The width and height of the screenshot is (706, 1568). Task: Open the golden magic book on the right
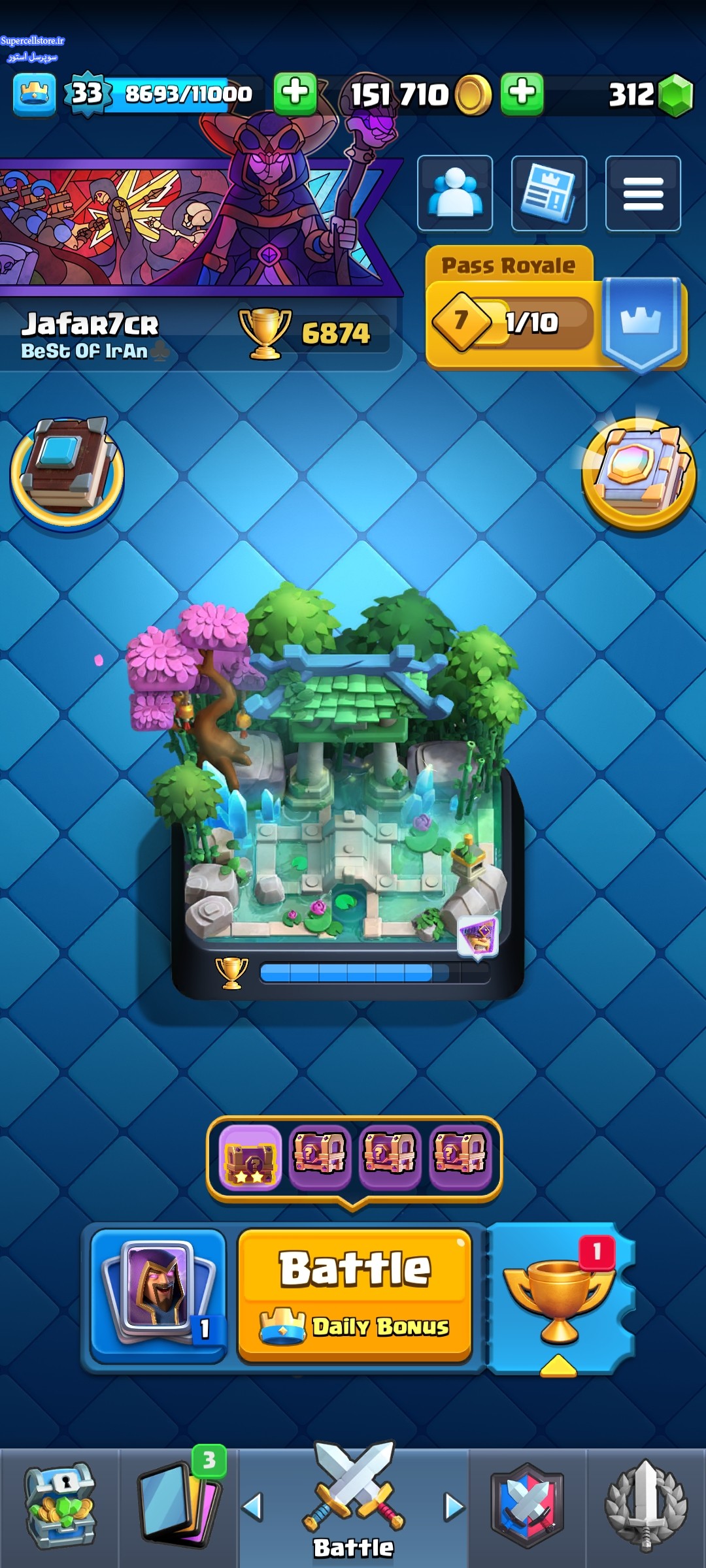(639, 474)
